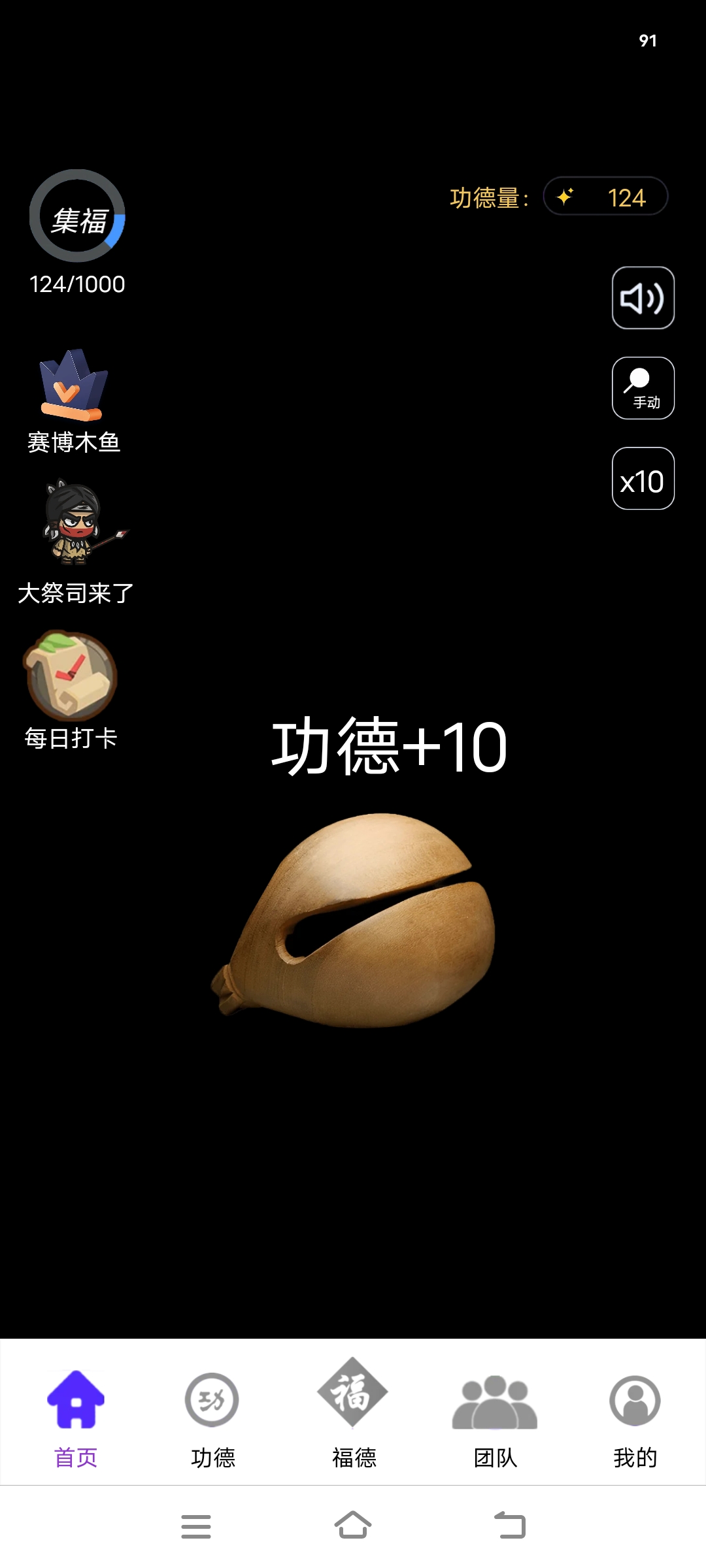The height and width of the screenshot is (1568, 706).
Task: Open 大祭司来了 character entry
Action: tap(76, 544)
